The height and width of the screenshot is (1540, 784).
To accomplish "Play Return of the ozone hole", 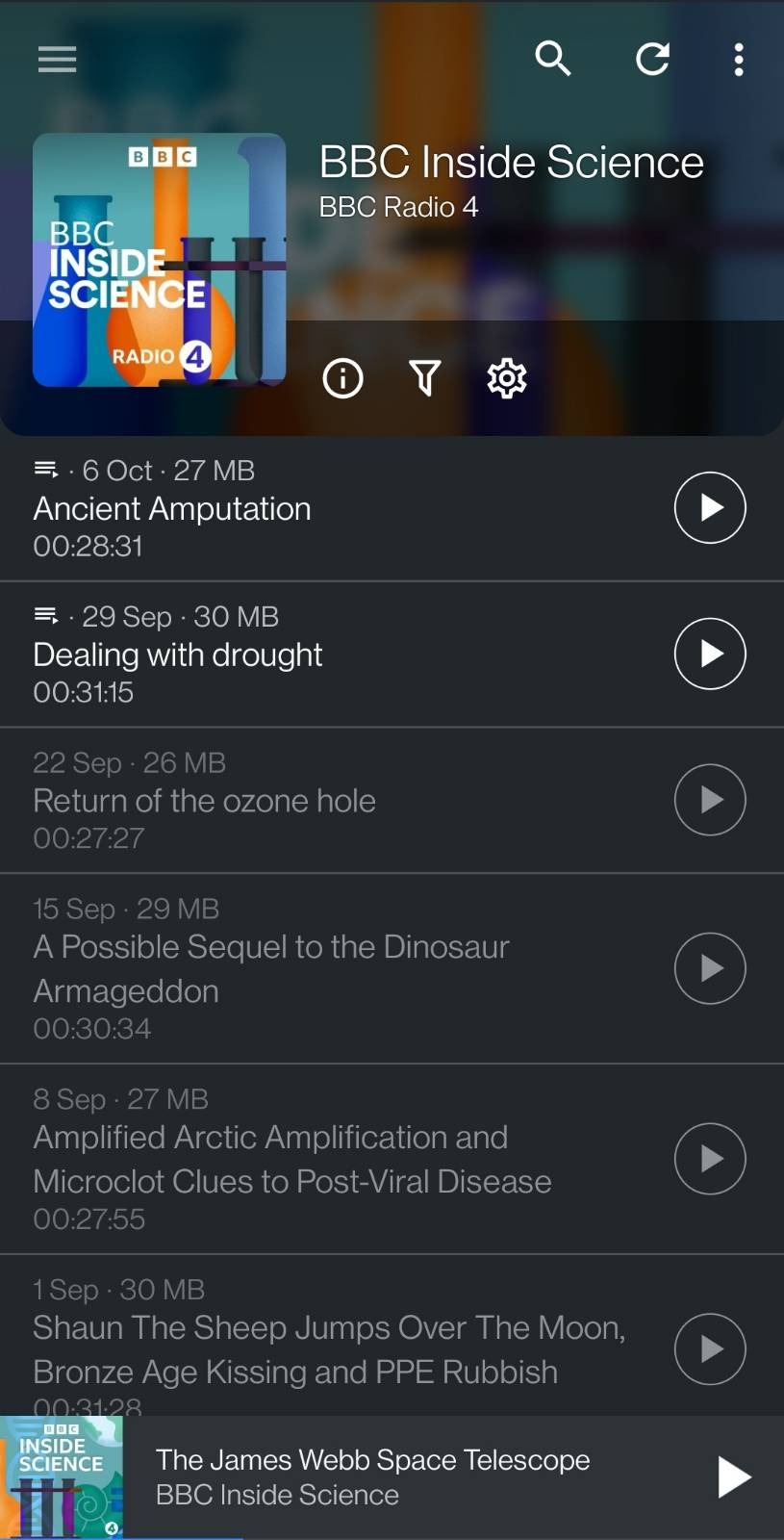I will tap(710, 800).
